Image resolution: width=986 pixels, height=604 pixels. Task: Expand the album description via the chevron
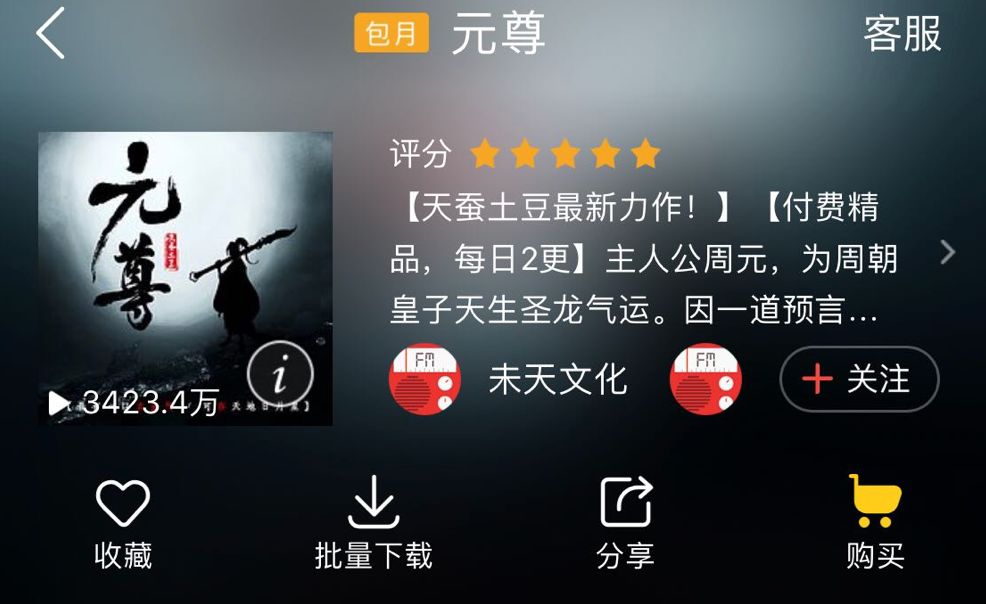point(948,252)
